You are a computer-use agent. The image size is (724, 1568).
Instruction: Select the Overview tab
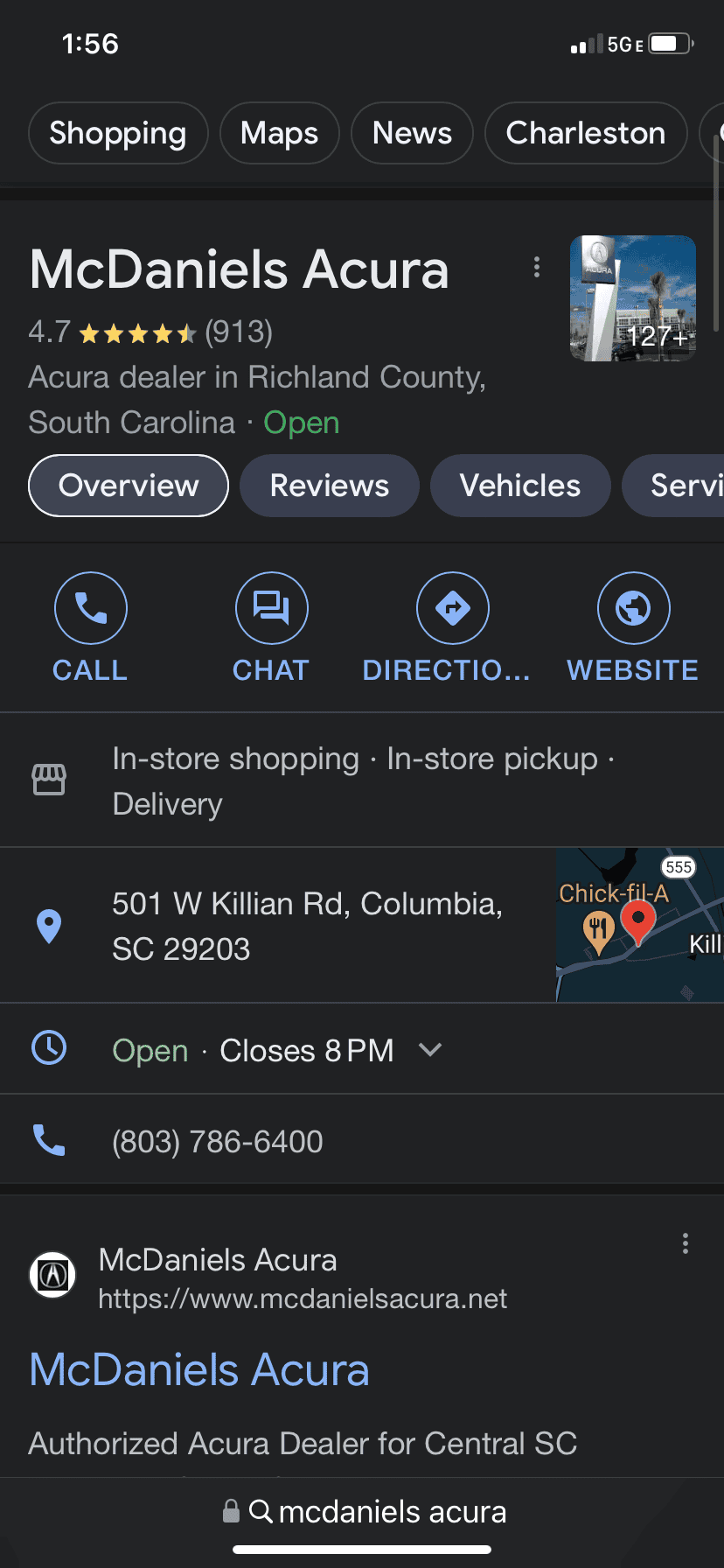click(x=129, y=486)
